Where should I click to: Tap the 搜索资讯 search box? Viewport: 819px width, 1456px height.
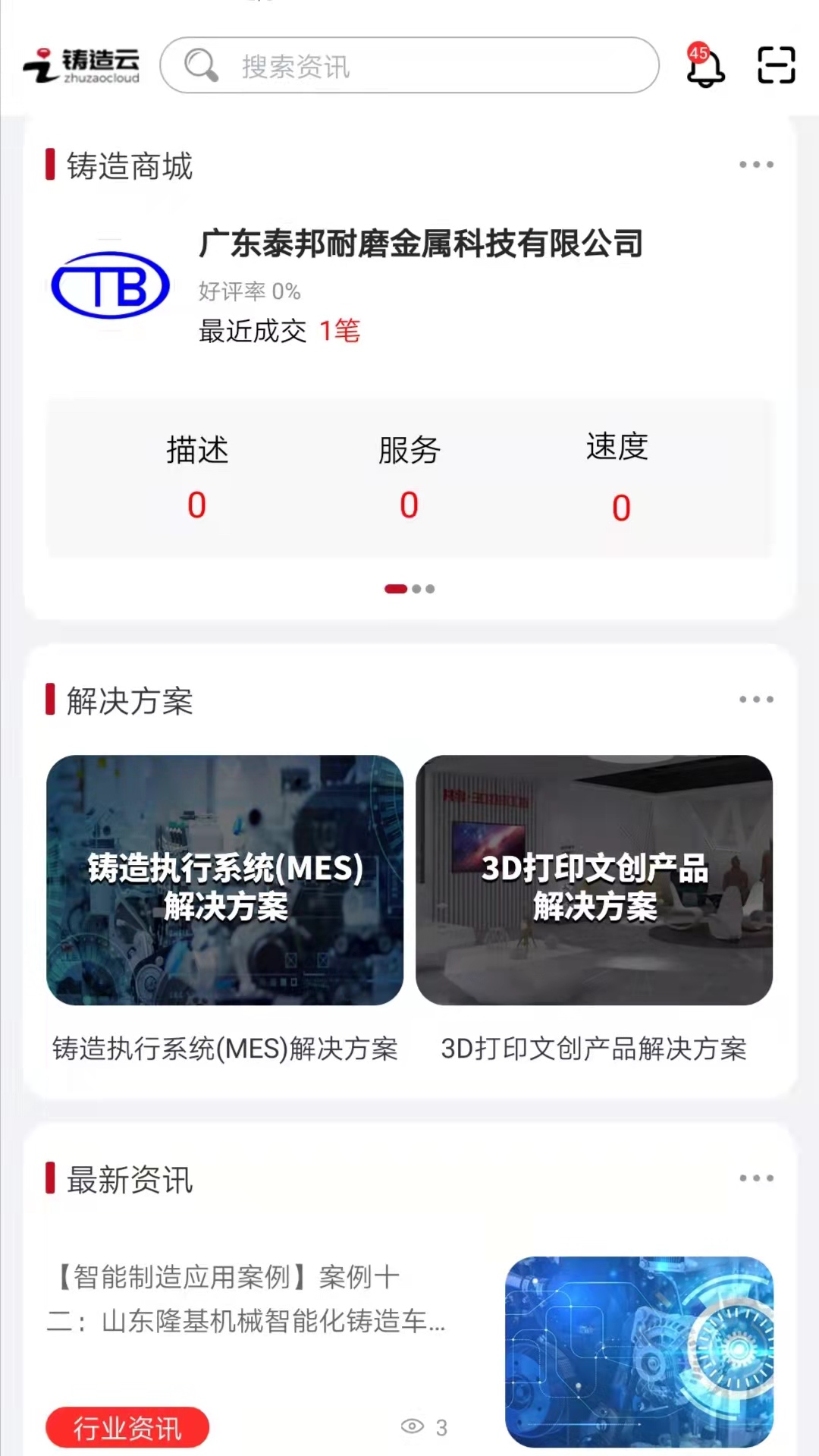[x=409, y=66]
